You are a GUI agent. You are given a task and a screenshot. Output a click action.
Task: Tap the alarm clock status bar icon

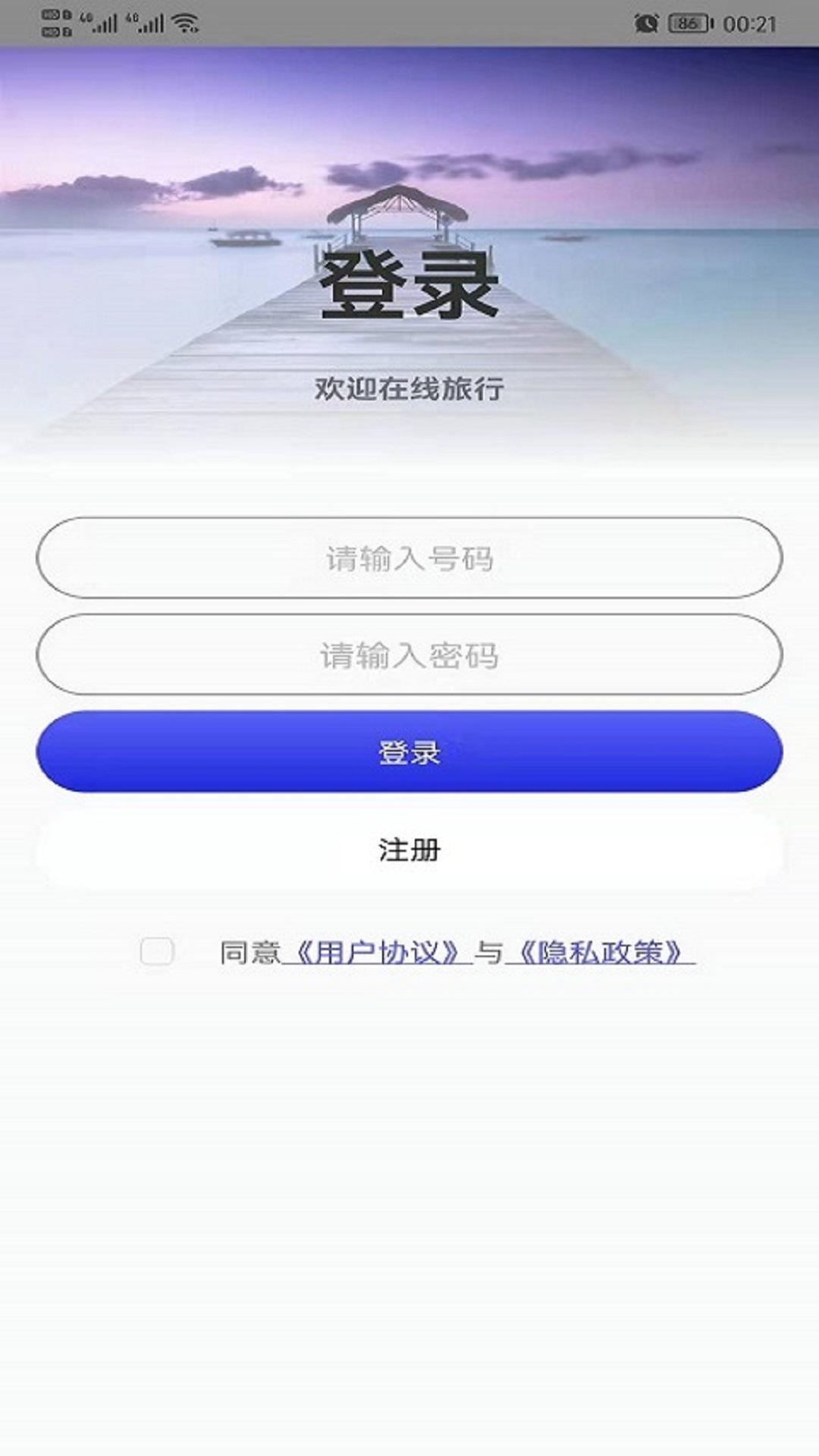[648, 24]
